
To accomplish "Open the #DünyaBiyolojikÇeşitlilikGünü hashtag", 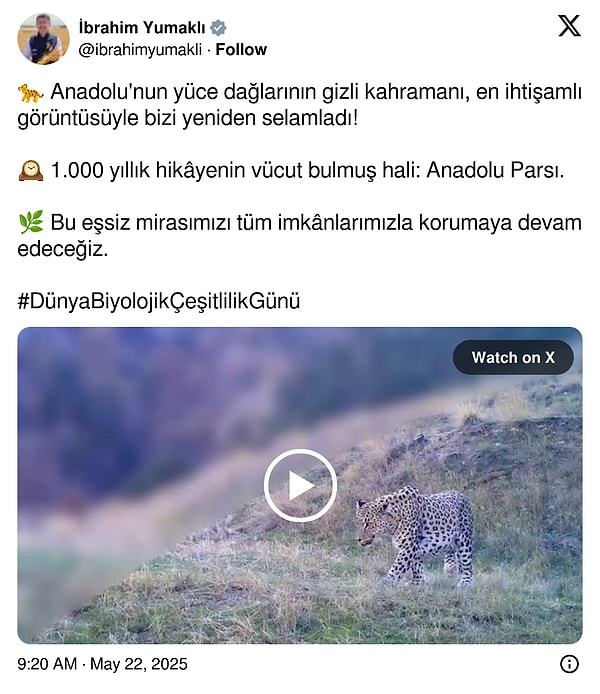I will [159, 301].
